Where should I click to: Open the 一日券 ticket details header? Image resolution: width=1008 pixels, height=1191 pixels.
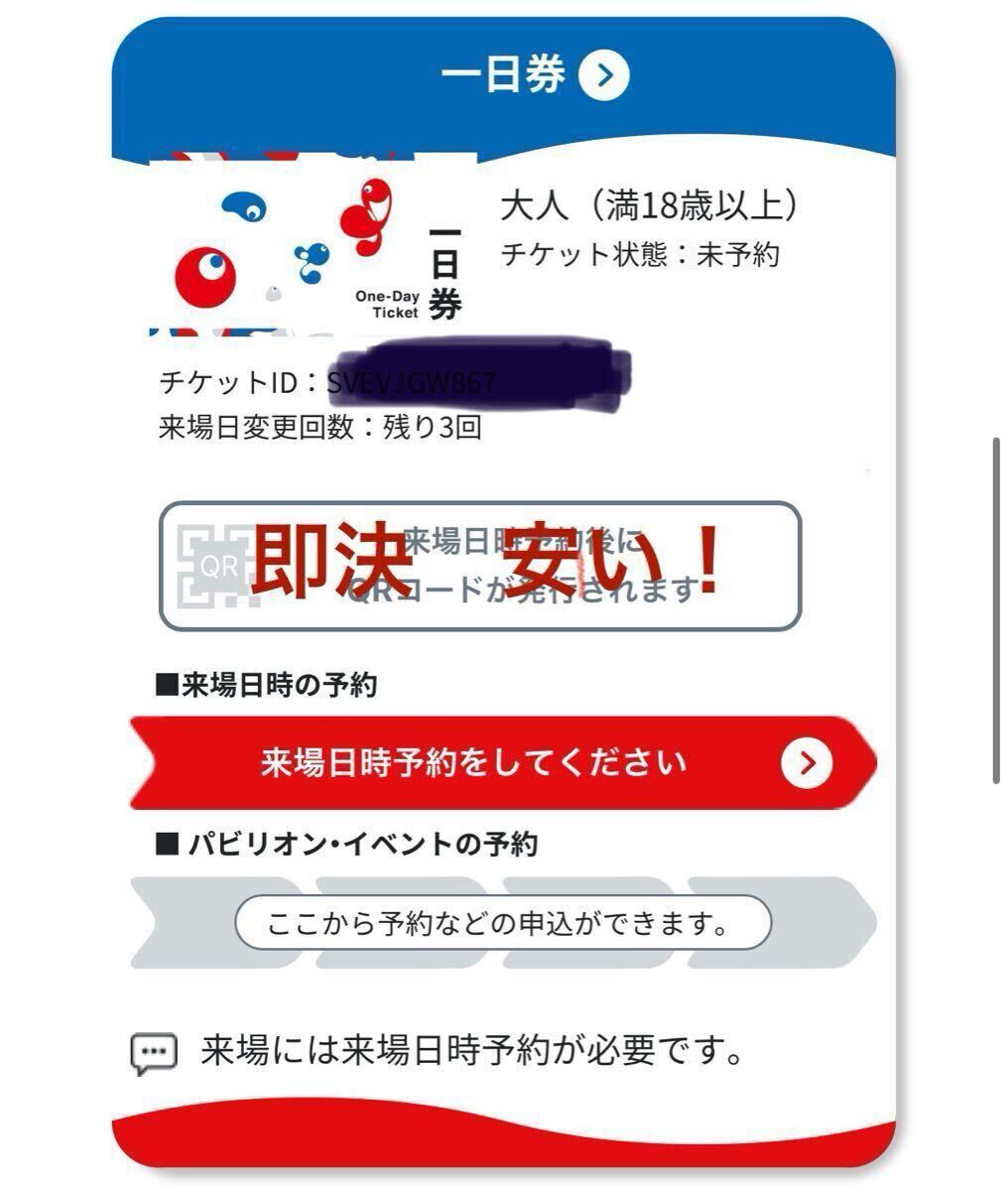pyautogui.click(x=534, y=74)
